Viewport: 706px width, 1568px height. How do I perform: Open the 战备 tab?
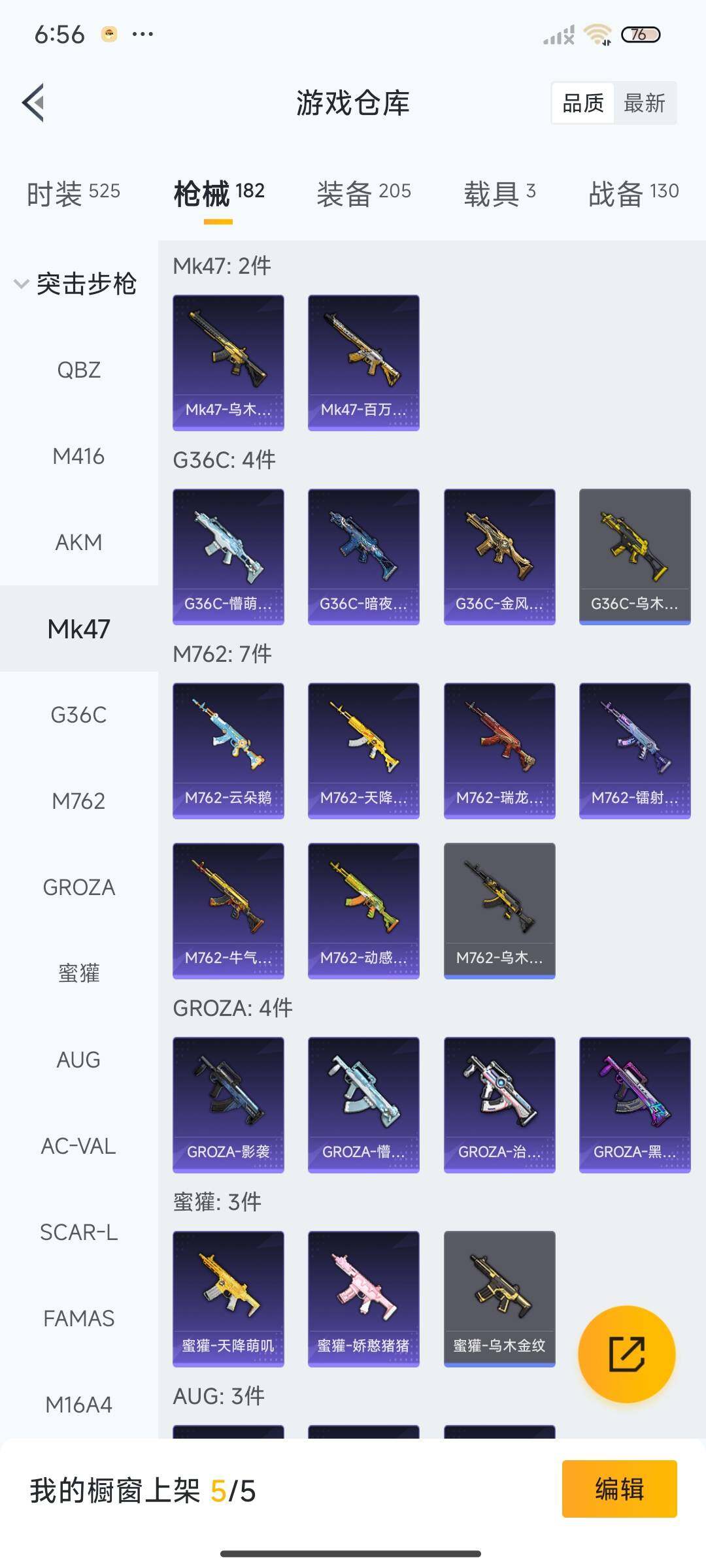click(x=633, y=193)
